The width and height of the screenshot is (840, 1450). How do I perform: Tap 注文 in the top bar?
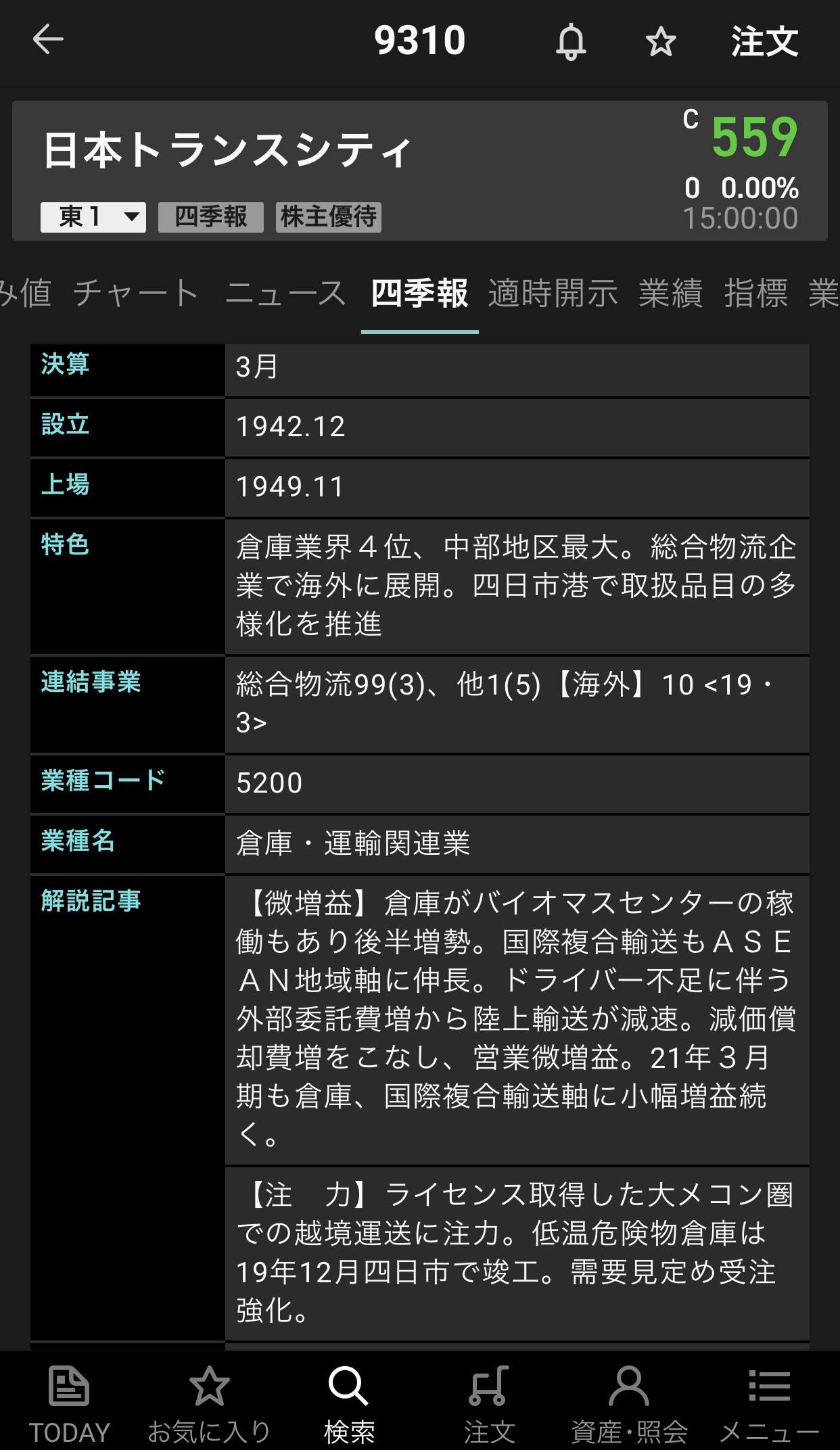764,41
